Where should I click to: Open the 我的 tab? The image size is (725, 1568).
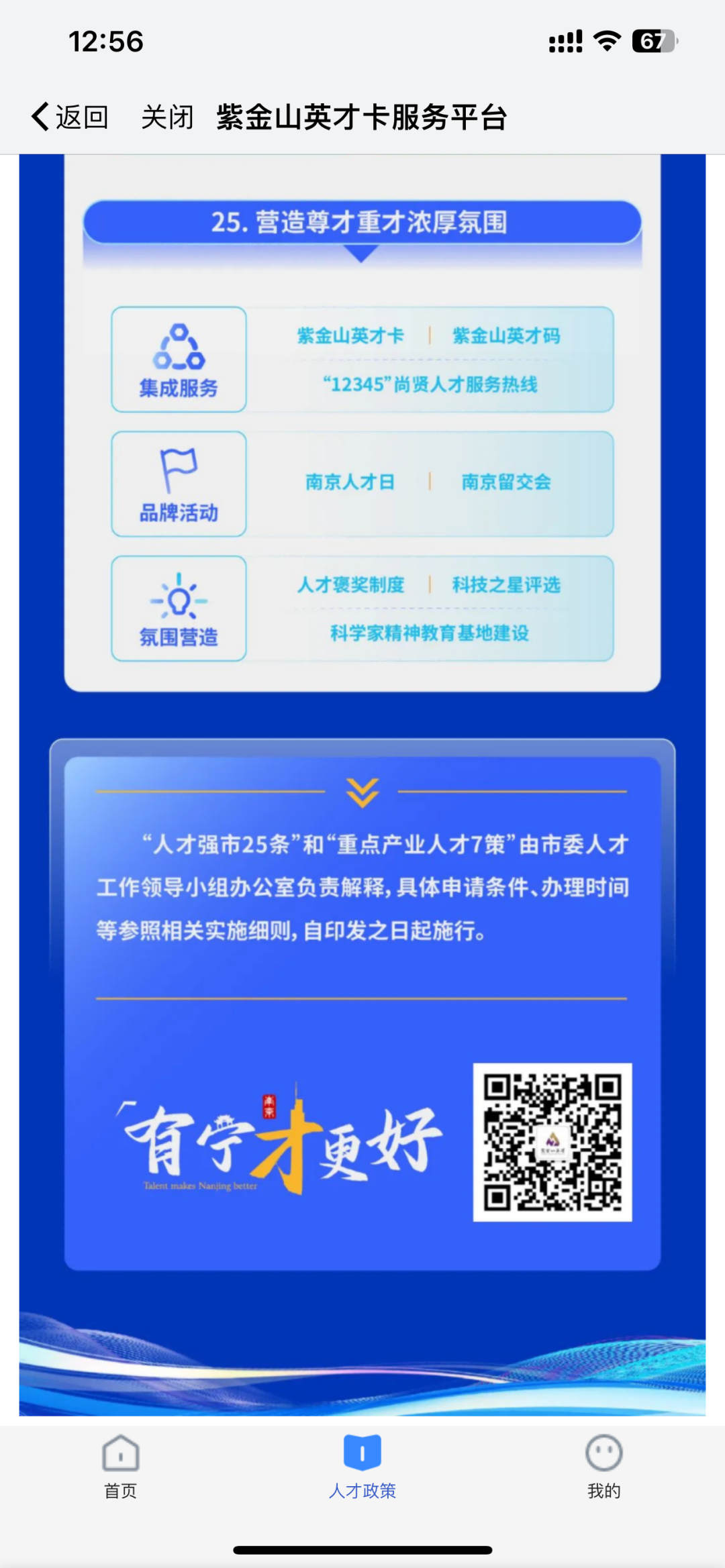click(x=603, y=1467)
